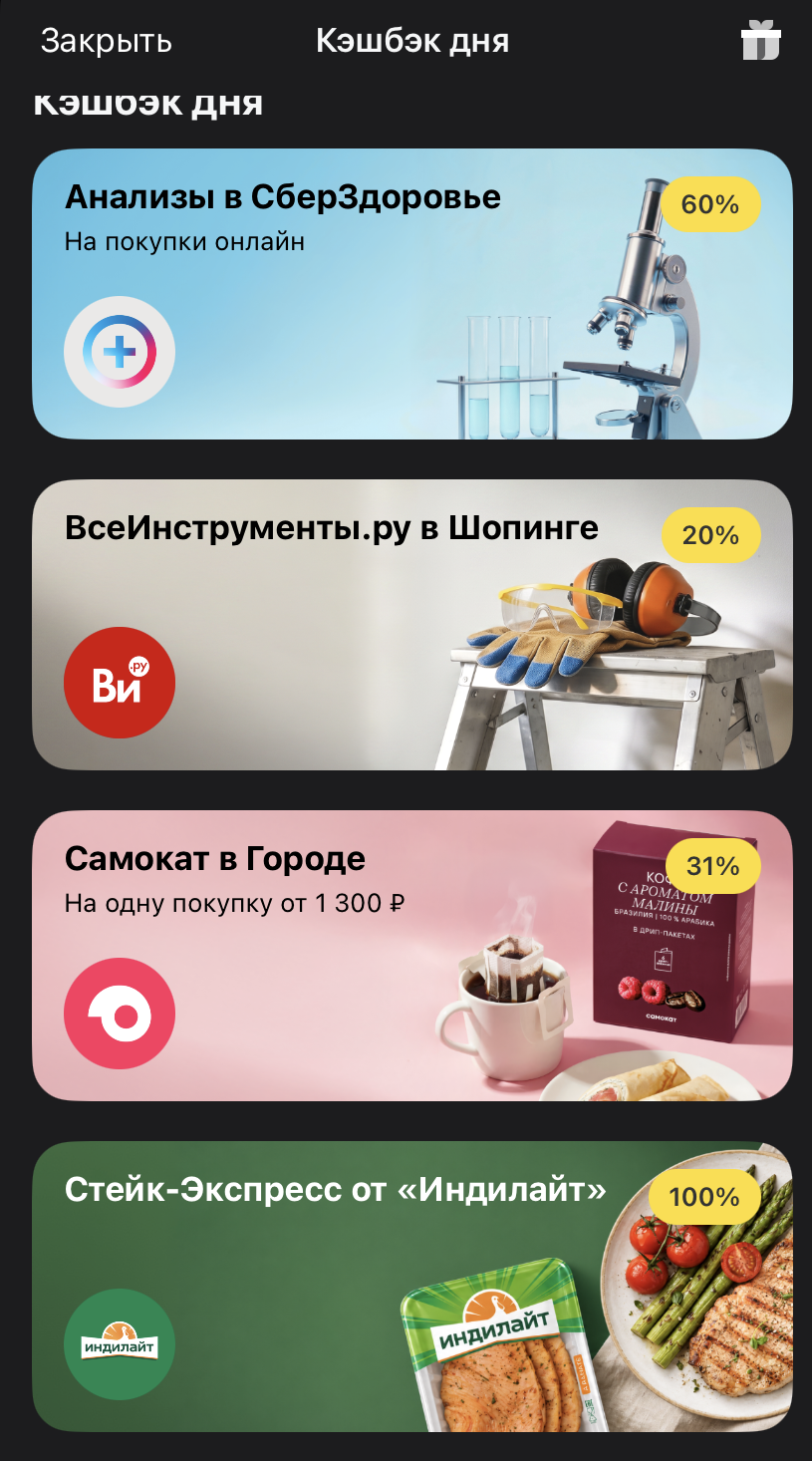This screenshot has height=1461, width=812.
Task: Open the gift box icon
Action: coord(760,41)
